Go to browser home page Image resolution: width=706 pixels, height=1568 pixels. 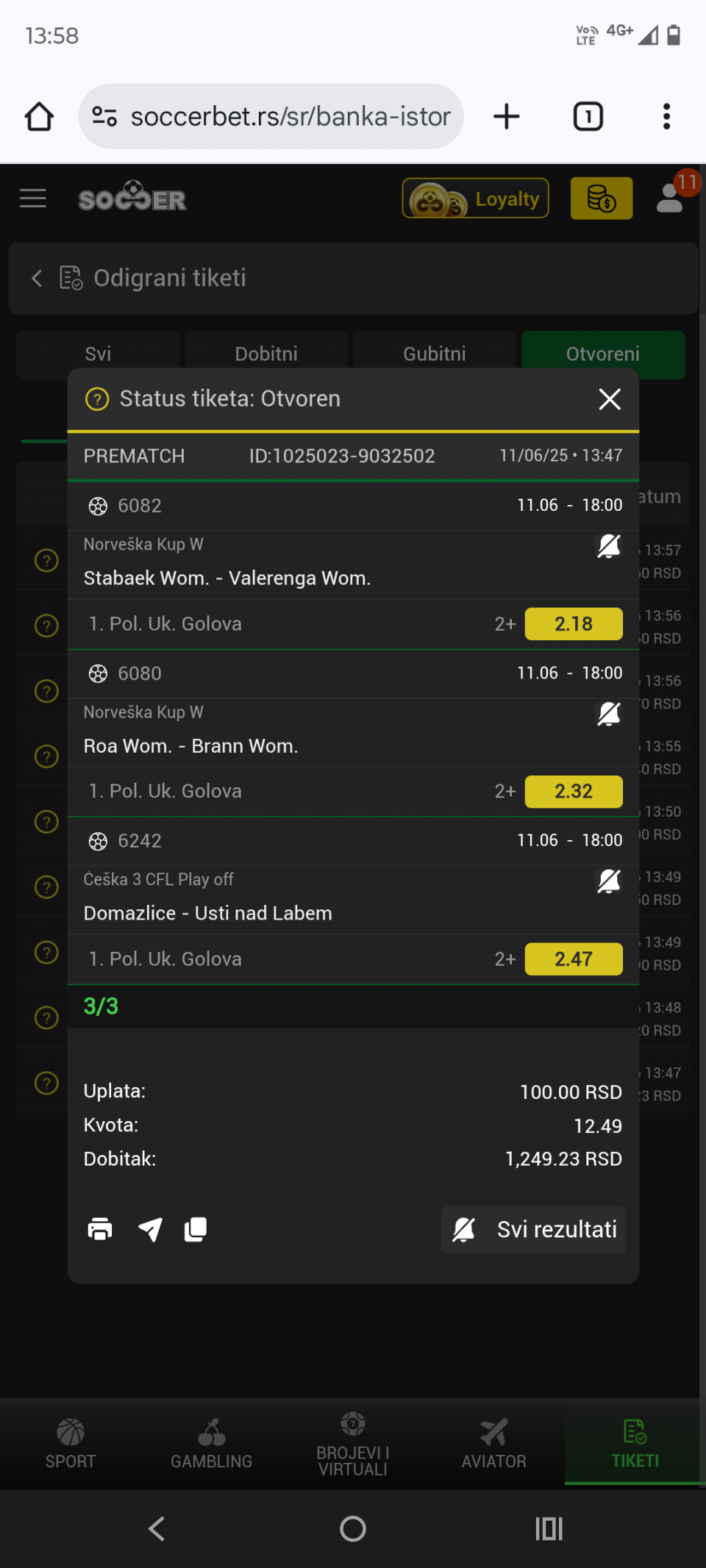pos(39,116)
